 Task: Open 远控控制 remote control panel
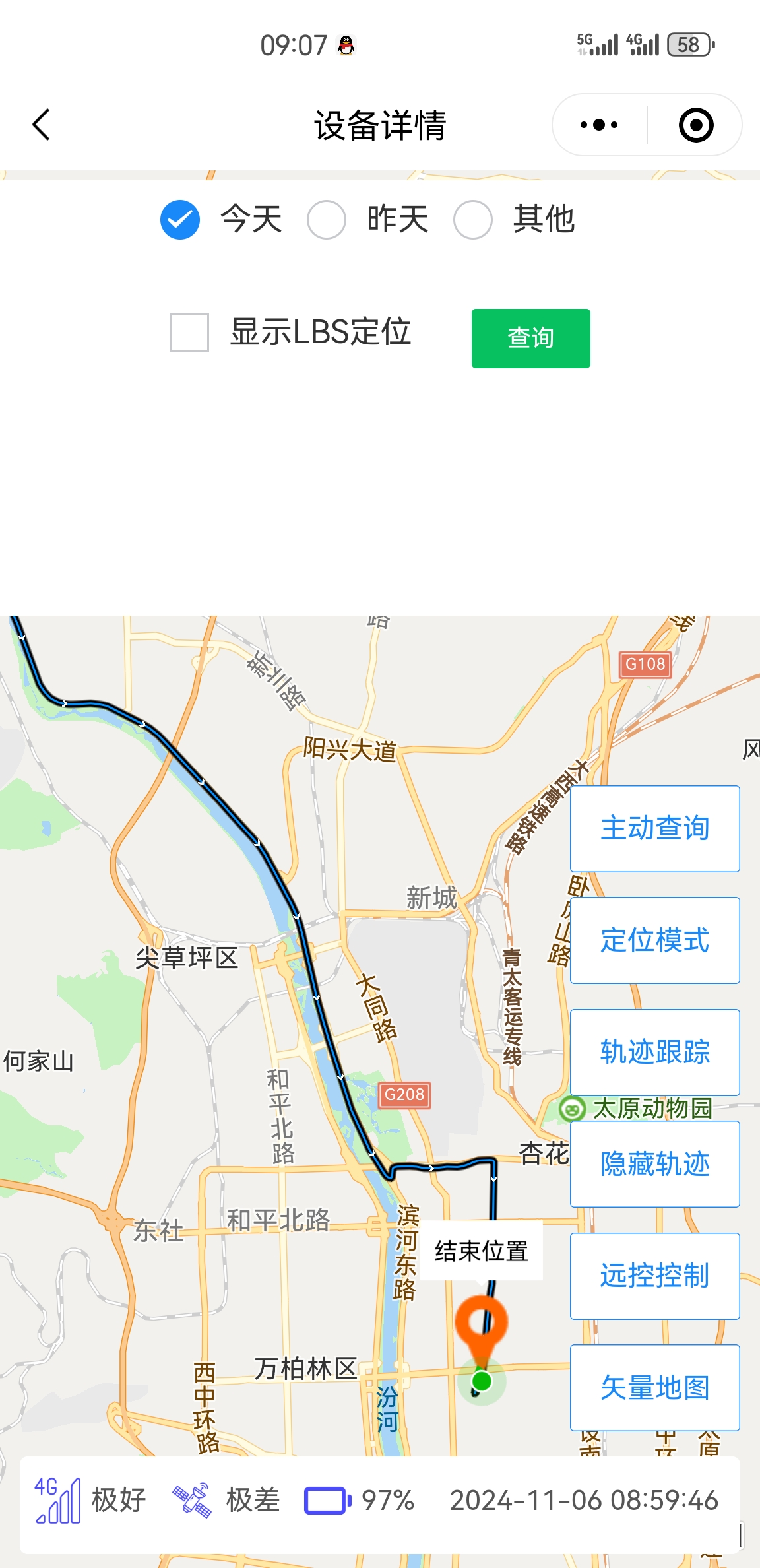654,1276
